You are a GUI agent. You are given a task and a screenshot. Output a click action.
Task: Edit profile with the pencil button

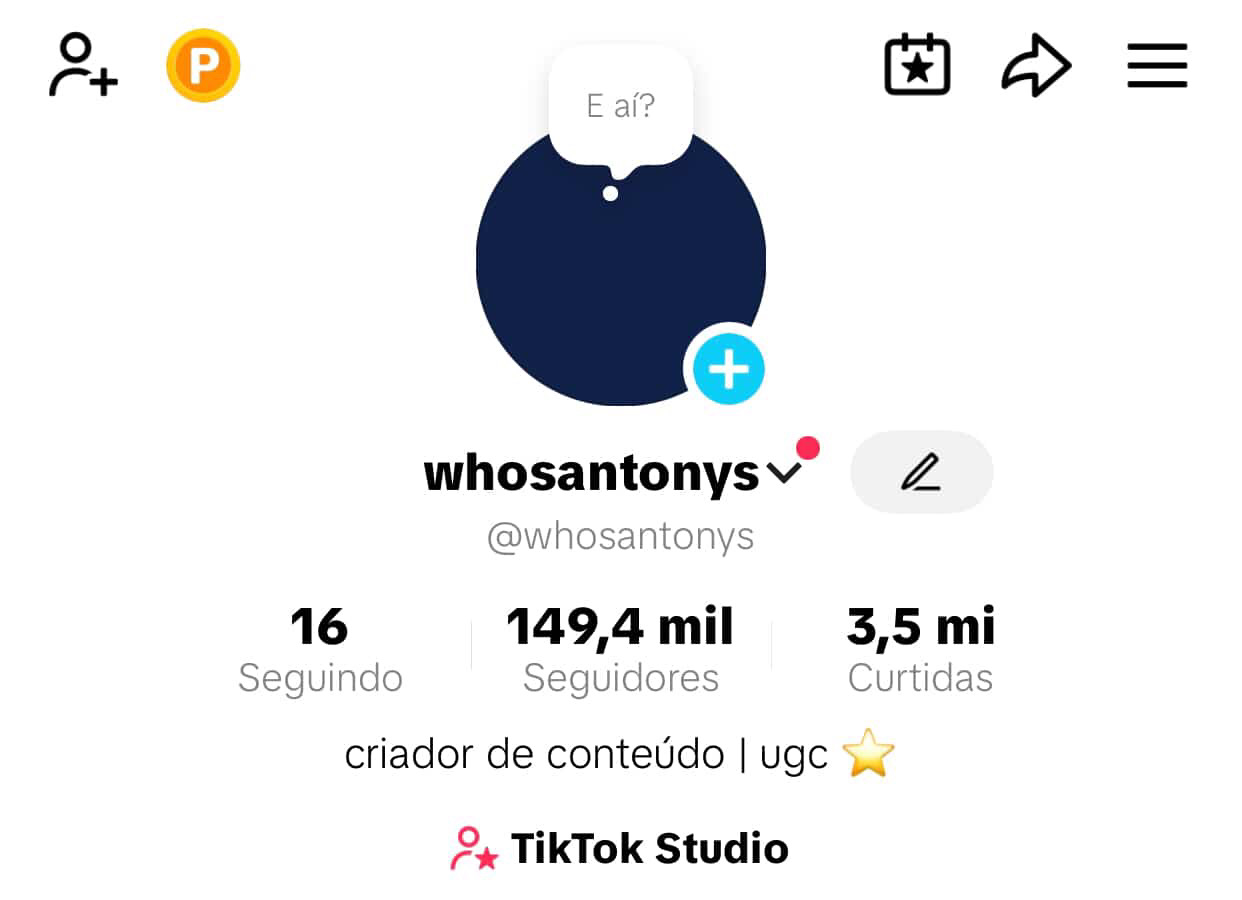[x=921, y=472]
